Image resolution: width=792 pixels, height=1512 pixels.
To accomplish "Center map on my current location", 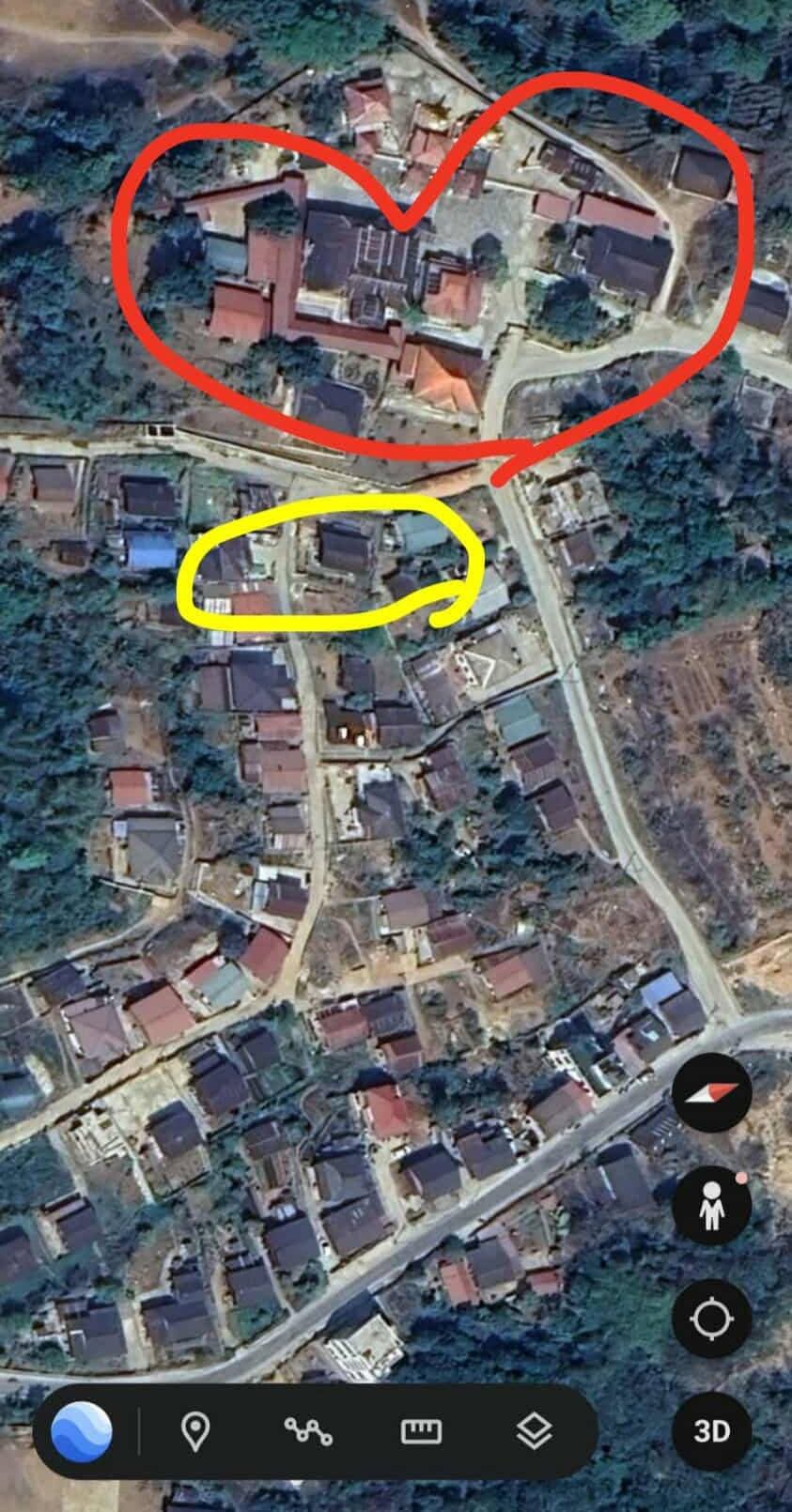I will [711, 1319].
